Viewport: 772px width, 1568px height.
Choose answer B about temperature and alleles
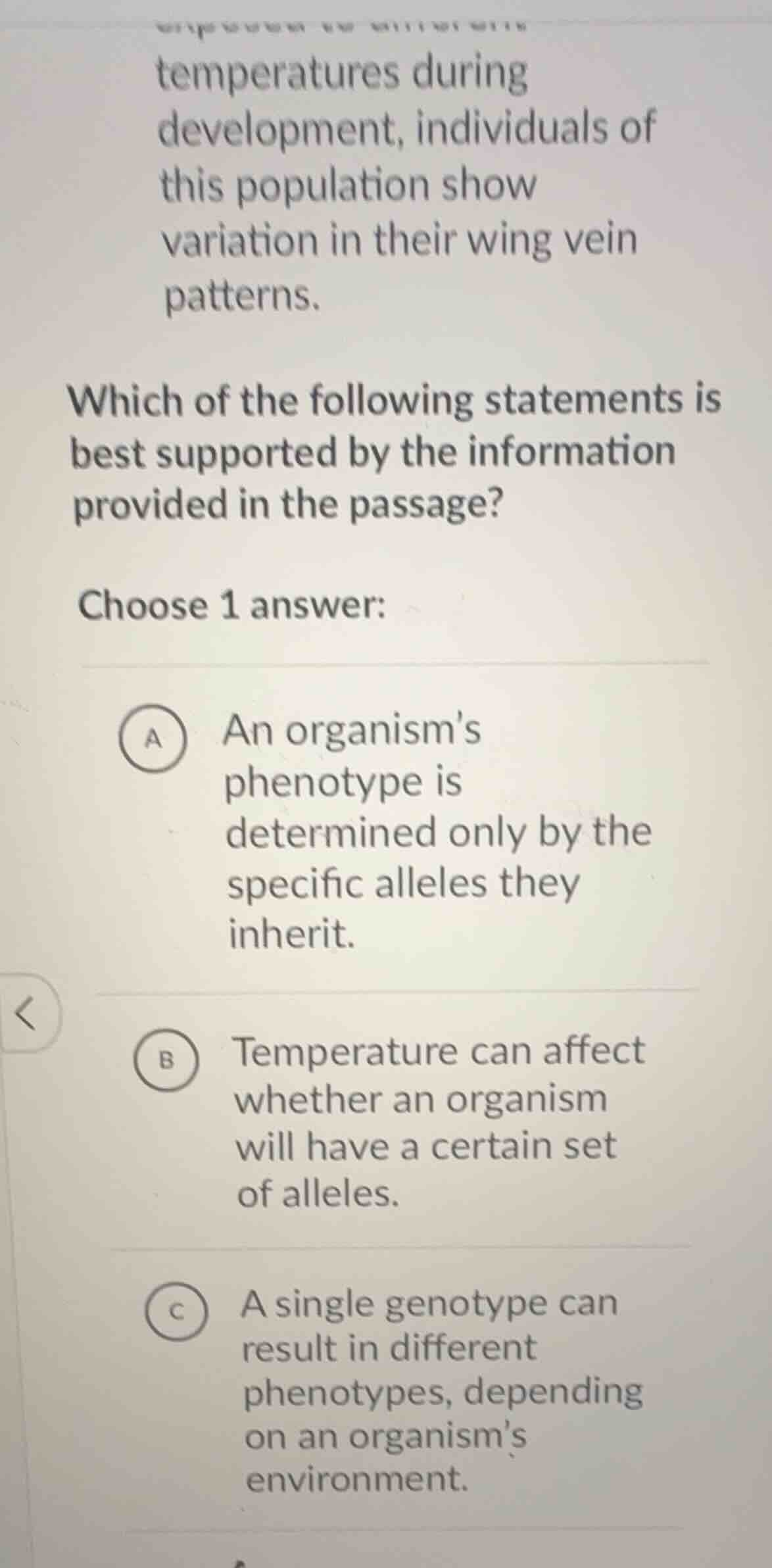click(167, 1060)
